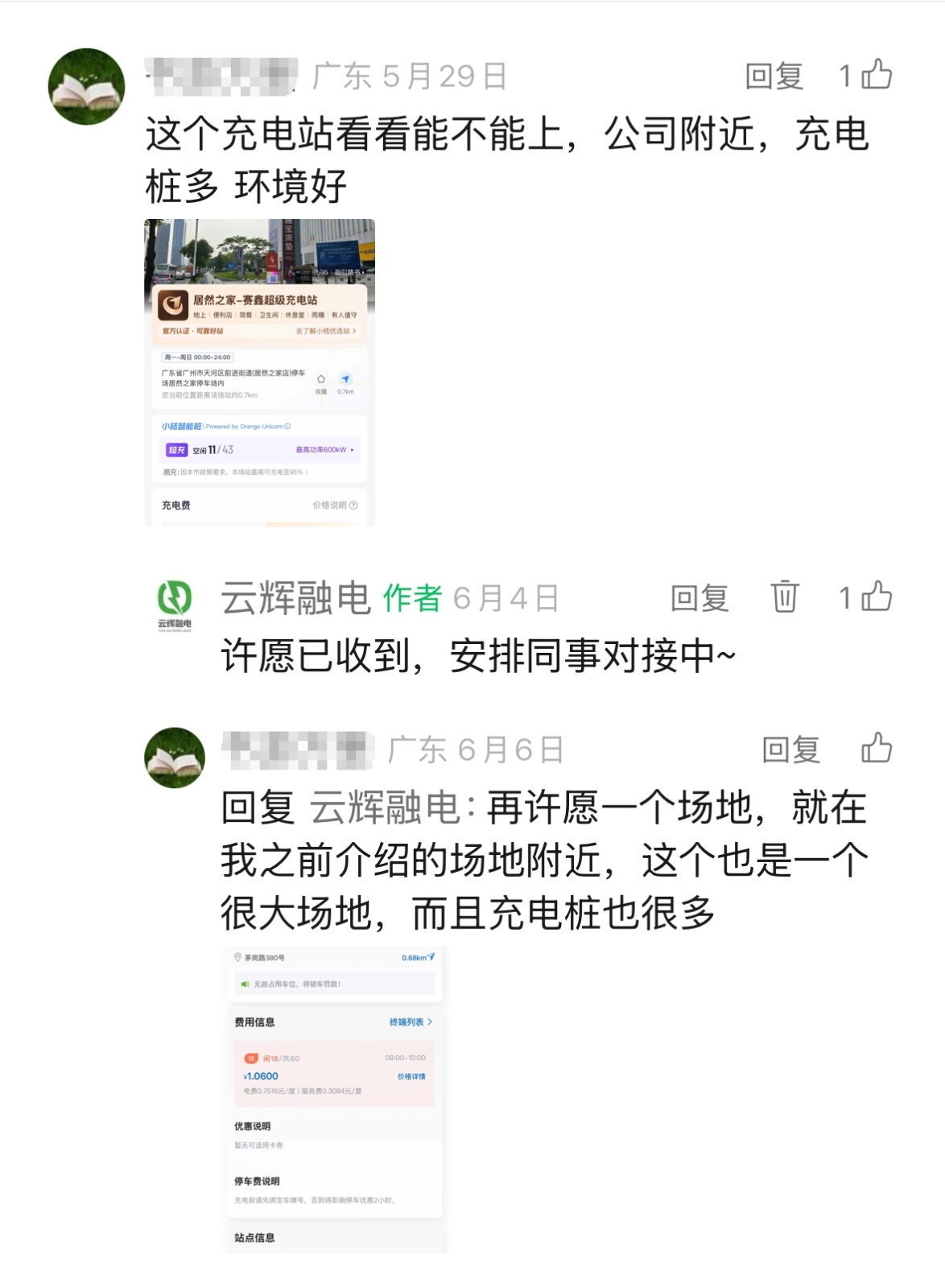Open the 茅岗路380号 screenshot image
The height and width of the screenshot is (1288, 945).
[x=335, y=1100]
